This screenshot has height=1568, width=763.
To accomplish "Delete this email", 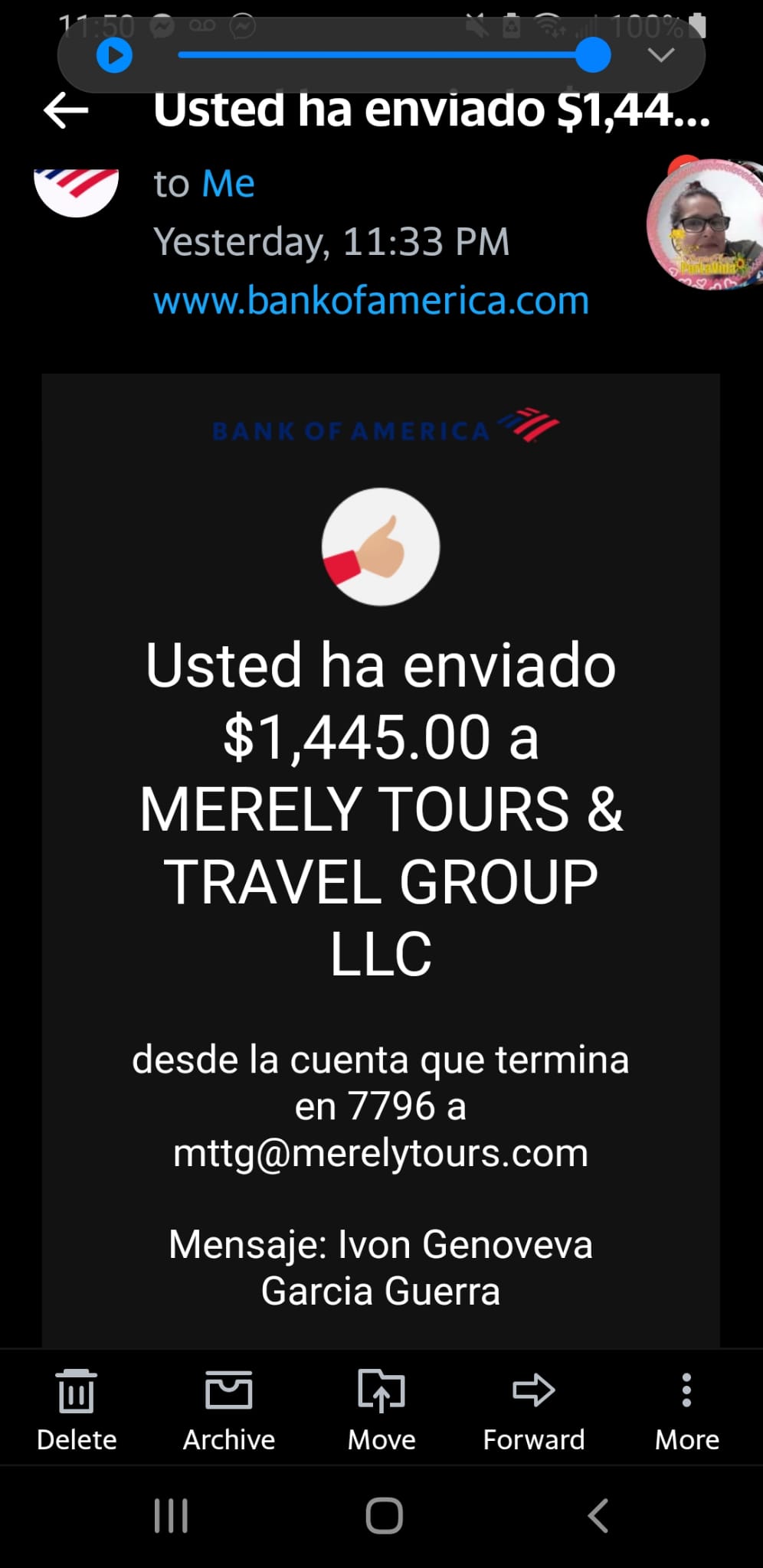I will point(77,1410).
